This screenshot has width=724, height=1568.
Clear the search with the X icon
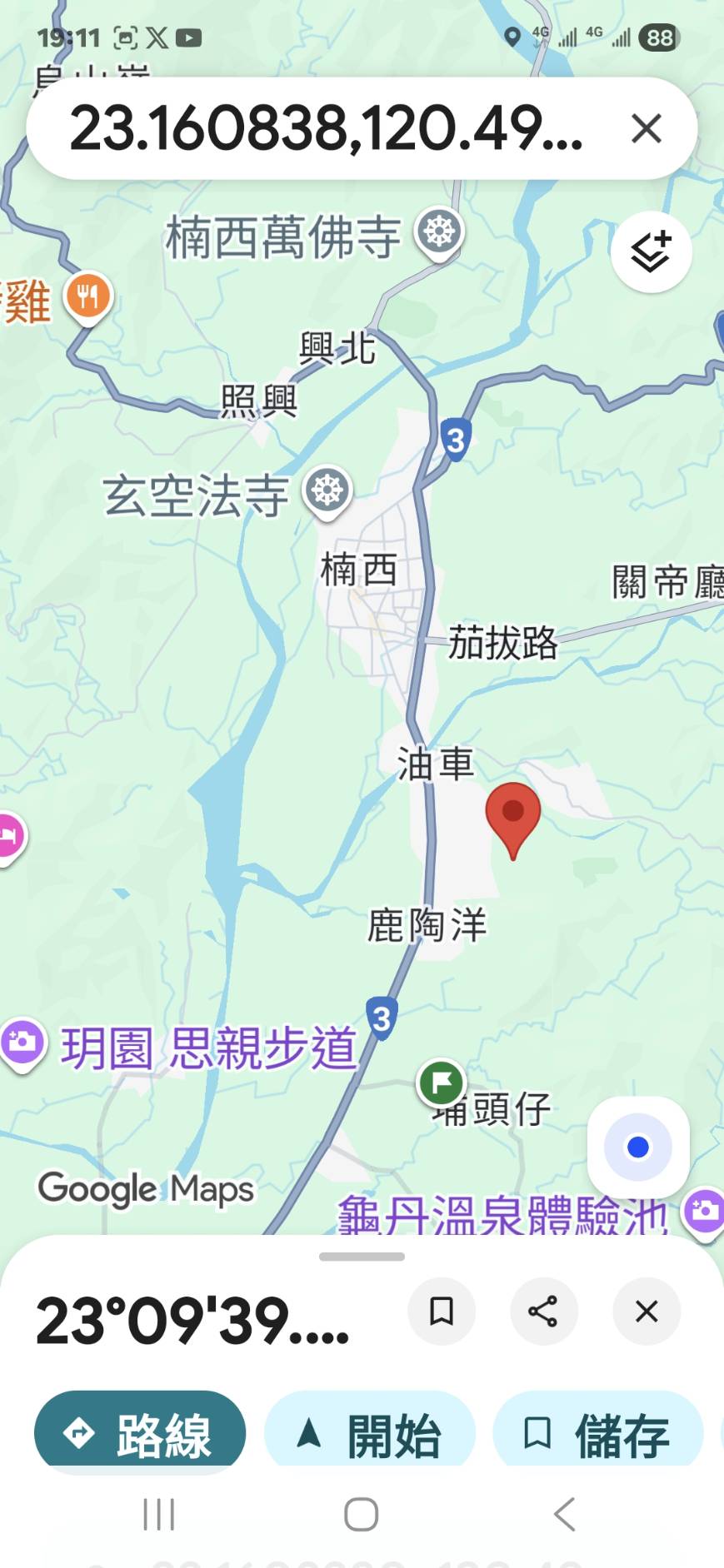pos(646,129)
